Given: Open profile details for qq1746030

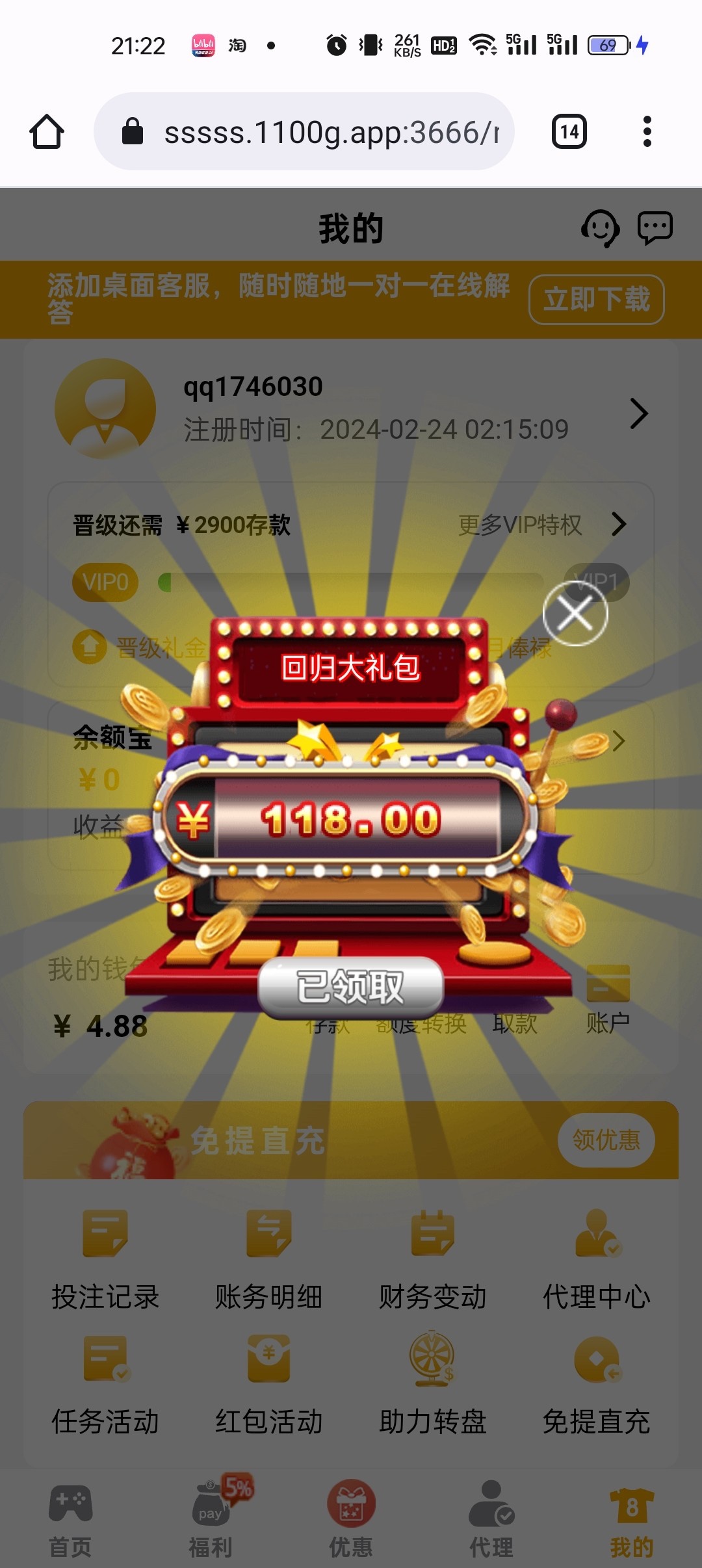Looking at the screenshot, I should point(639,413).
